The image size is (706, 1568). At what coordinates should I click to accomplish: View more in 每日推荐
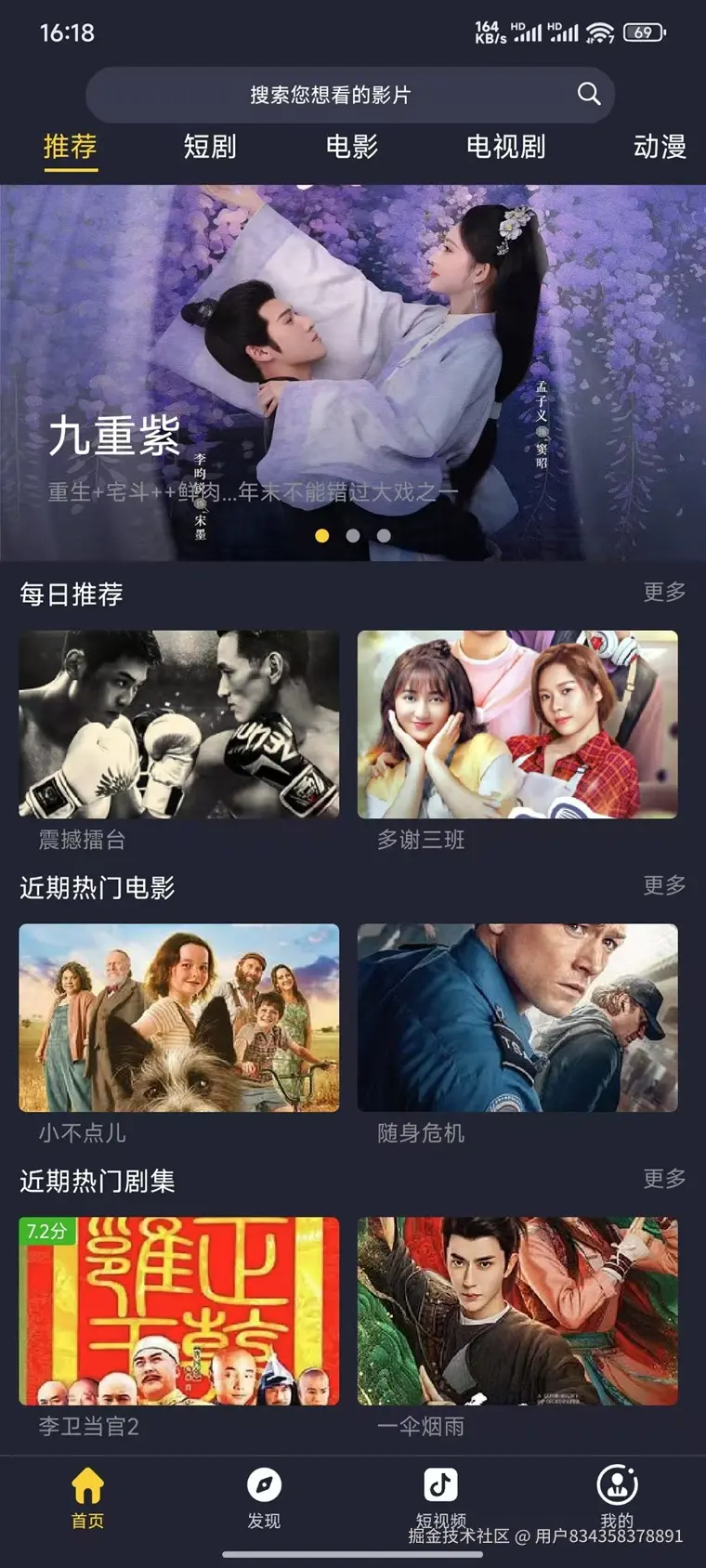tap(664, 593)
